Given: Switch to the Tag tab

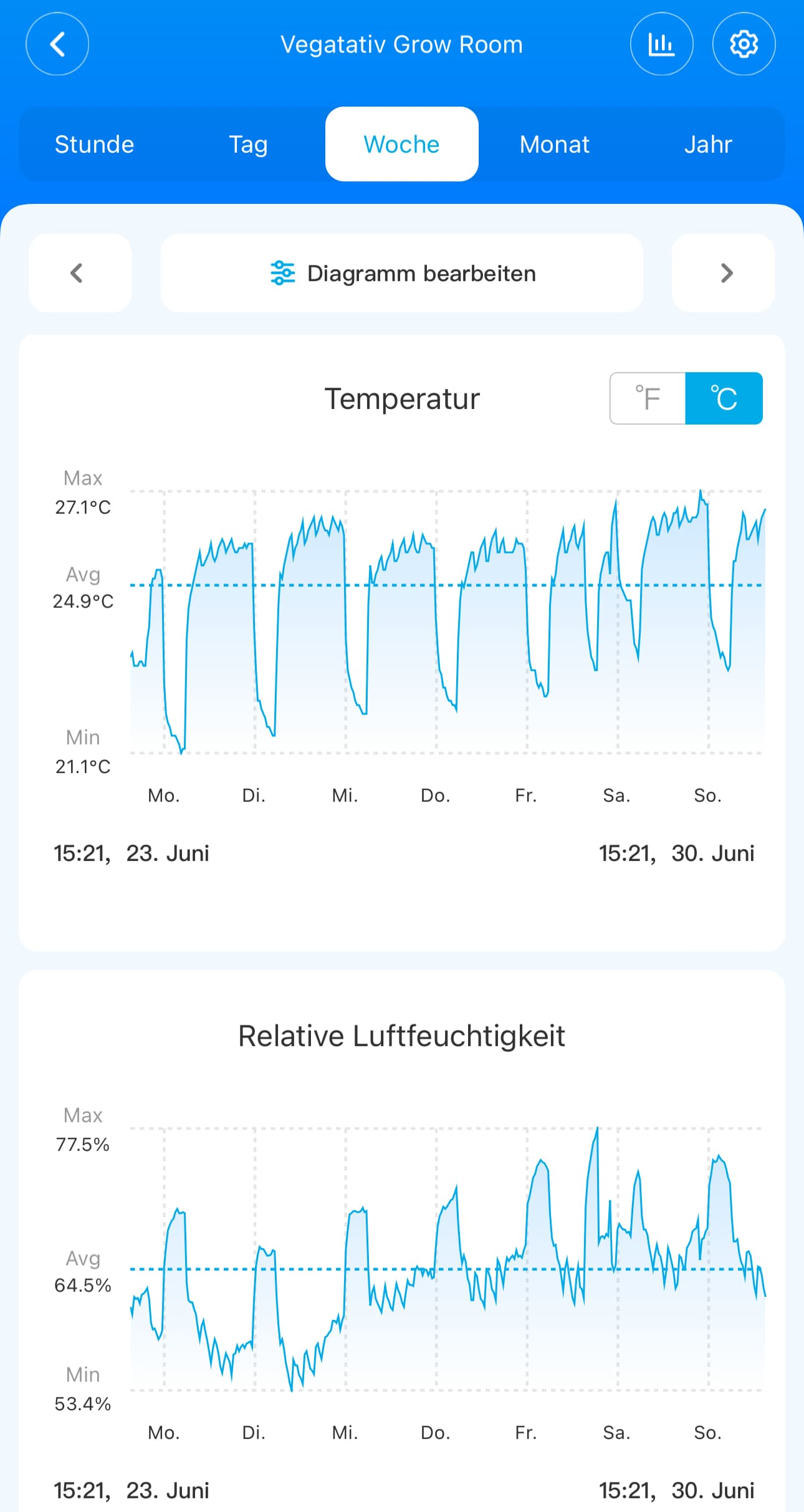Looking at the screenshot, I should [x=248, y=145].
